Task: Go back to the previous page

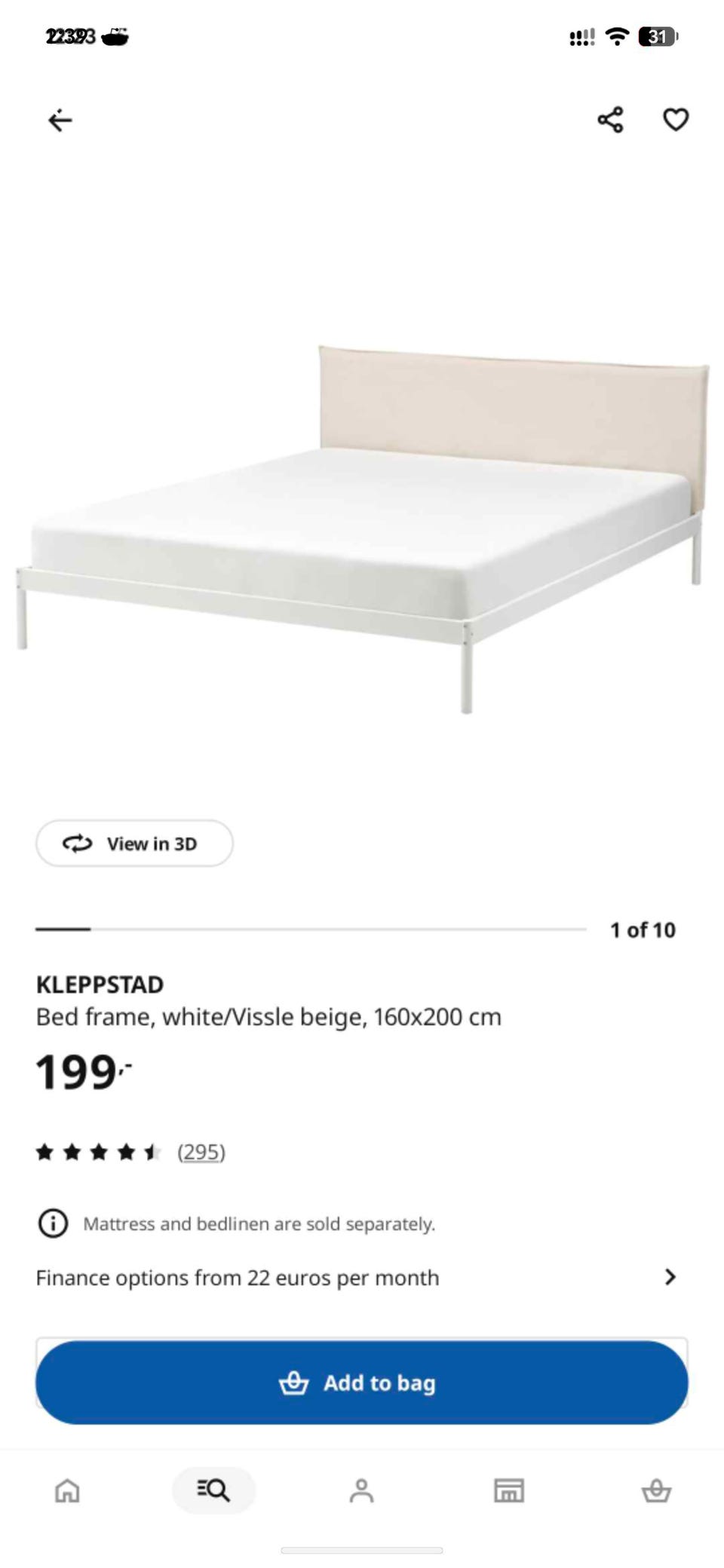Action: click(60, 121)
